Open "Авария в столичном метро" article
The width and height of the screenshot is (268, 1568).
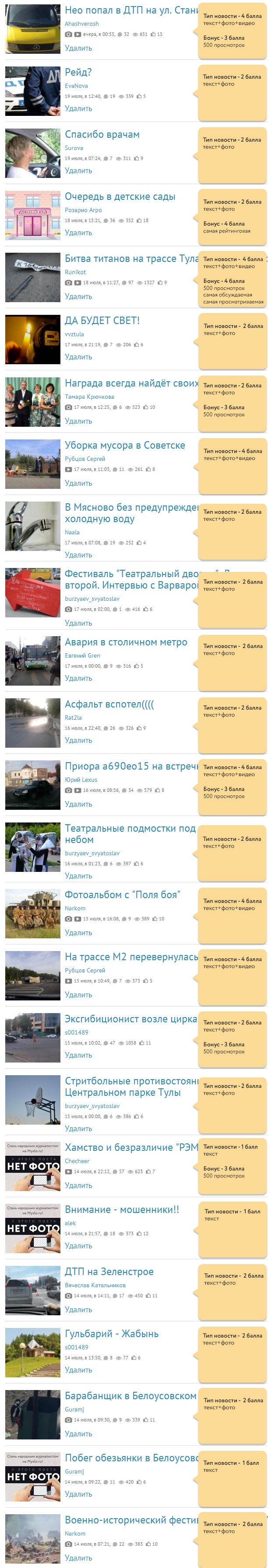pyautogui.click(x=126, y=642)
